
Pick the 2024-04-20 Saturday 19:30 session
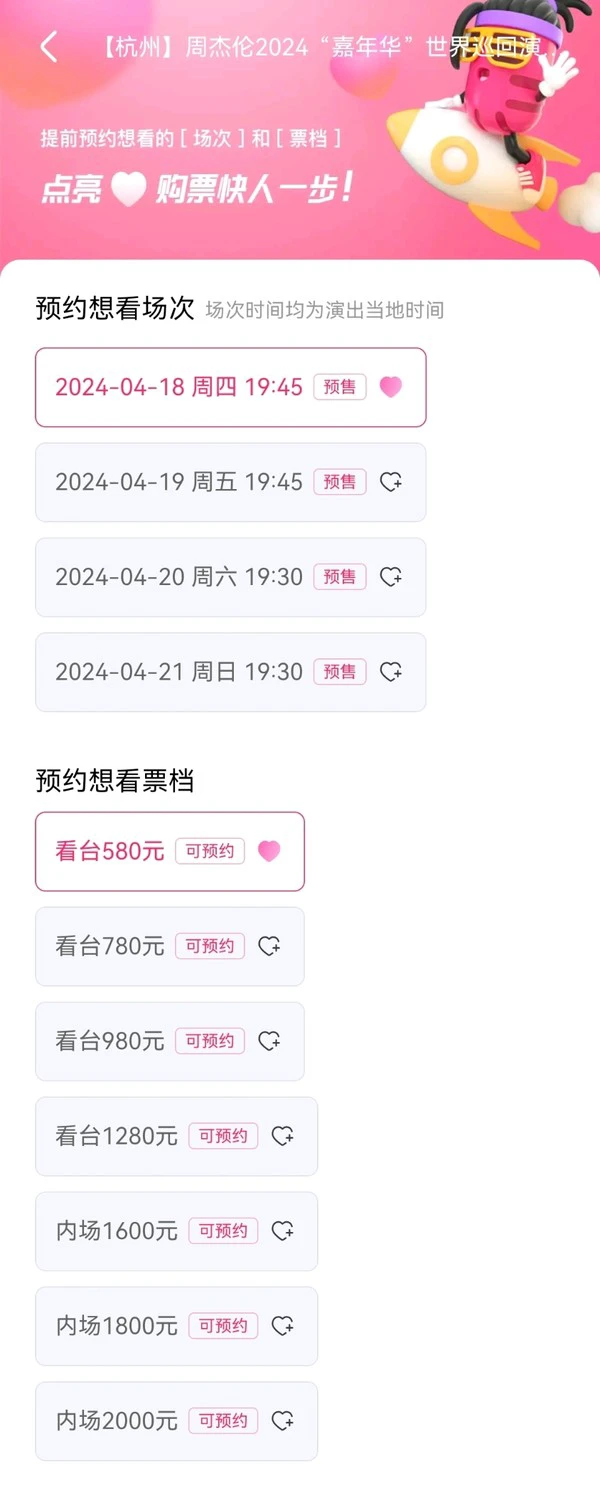(x=230, y=577)
